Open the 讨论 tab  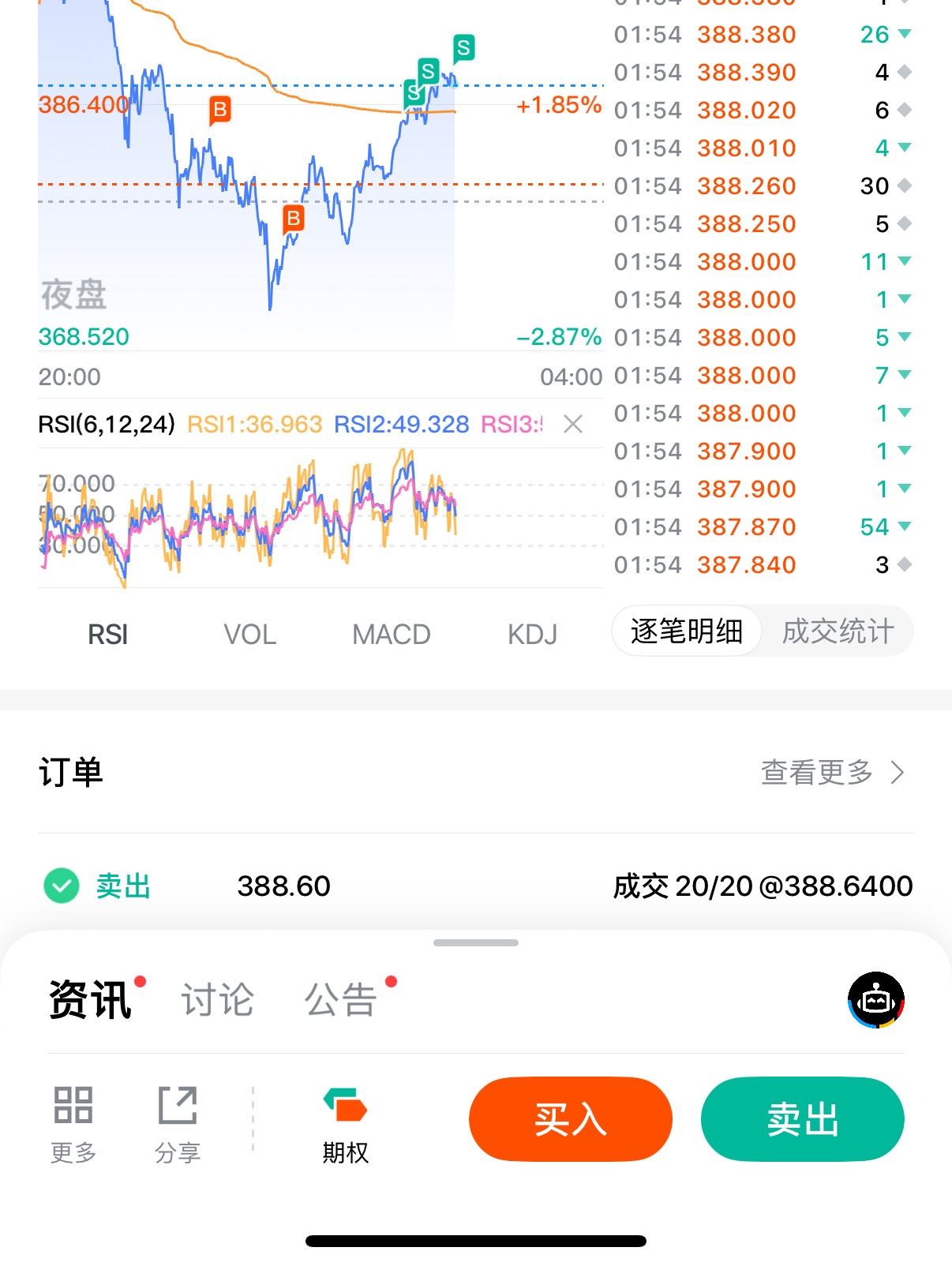217,1000
